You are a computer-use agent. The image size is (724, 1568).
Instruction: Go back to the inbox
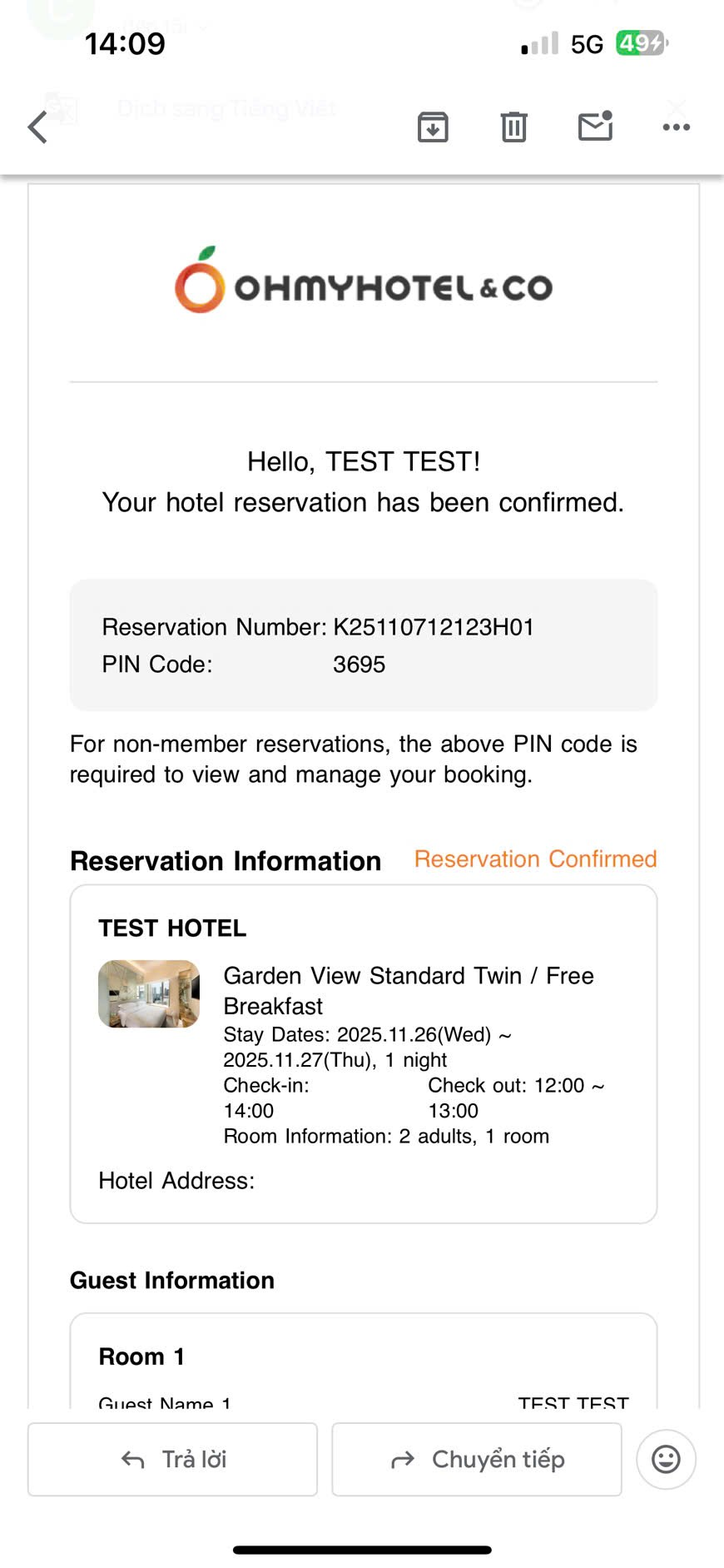pyautogui.click(x=37, y=127)
